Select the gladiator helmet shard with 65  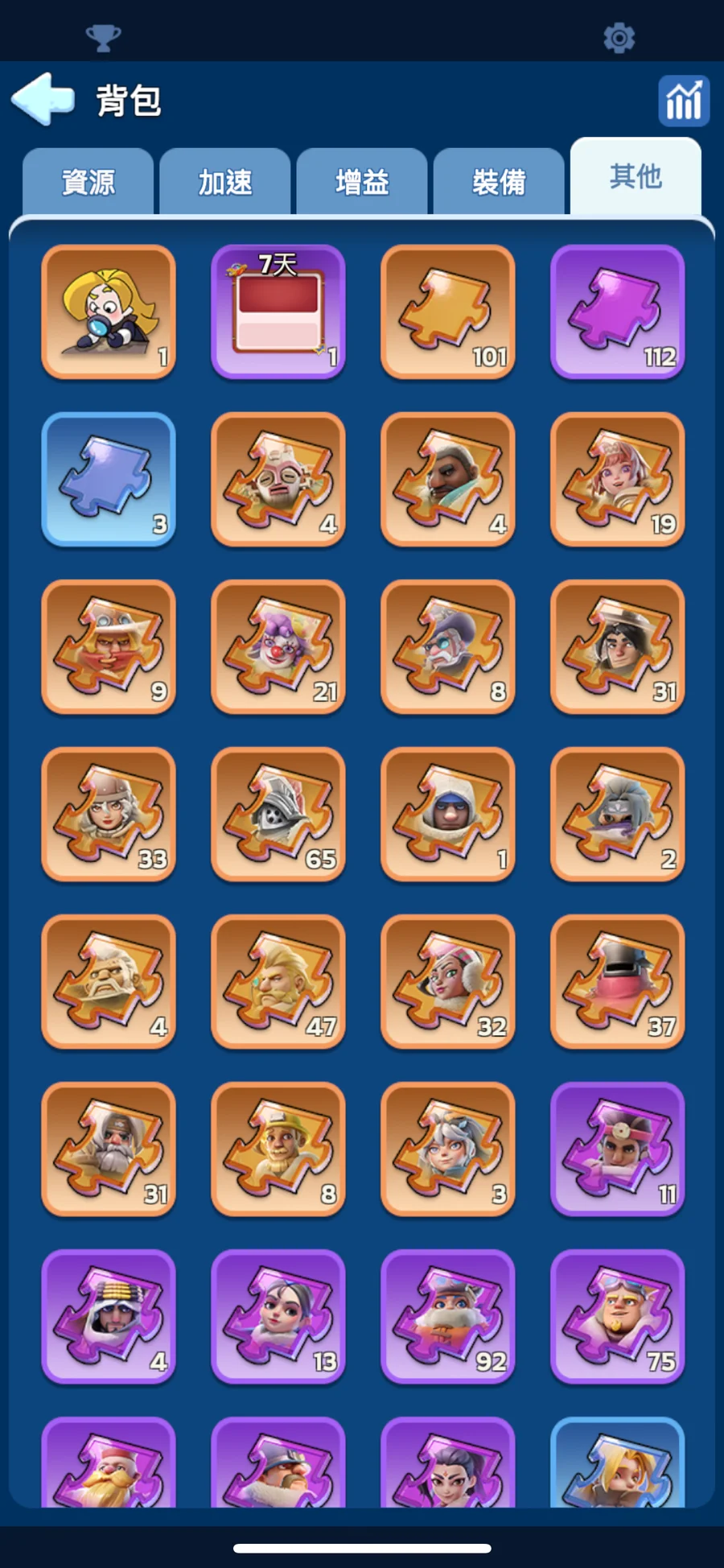coord(278,814)
